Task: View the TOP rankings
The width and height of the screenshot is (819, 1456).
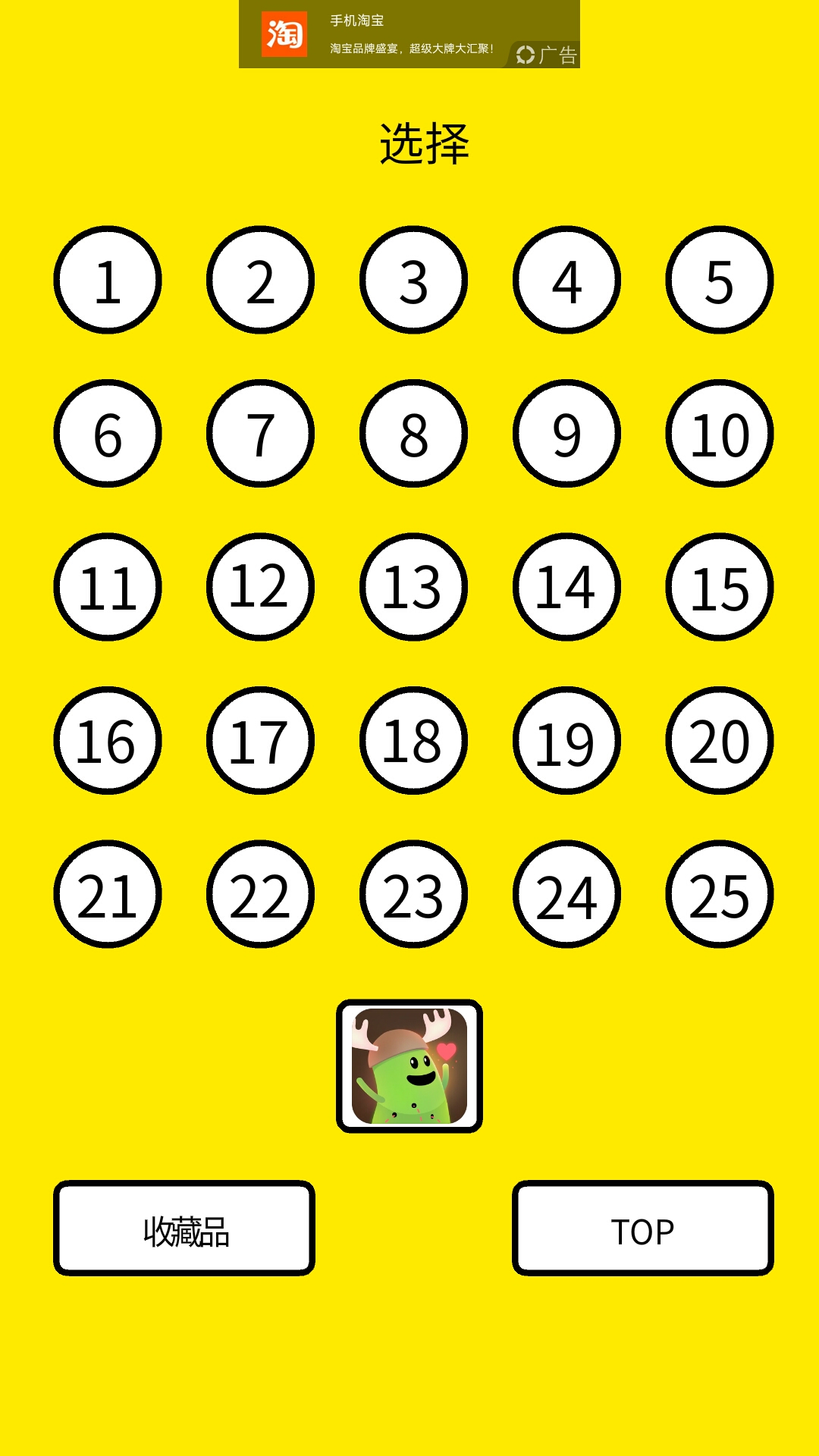Action: coord(642,1228)
